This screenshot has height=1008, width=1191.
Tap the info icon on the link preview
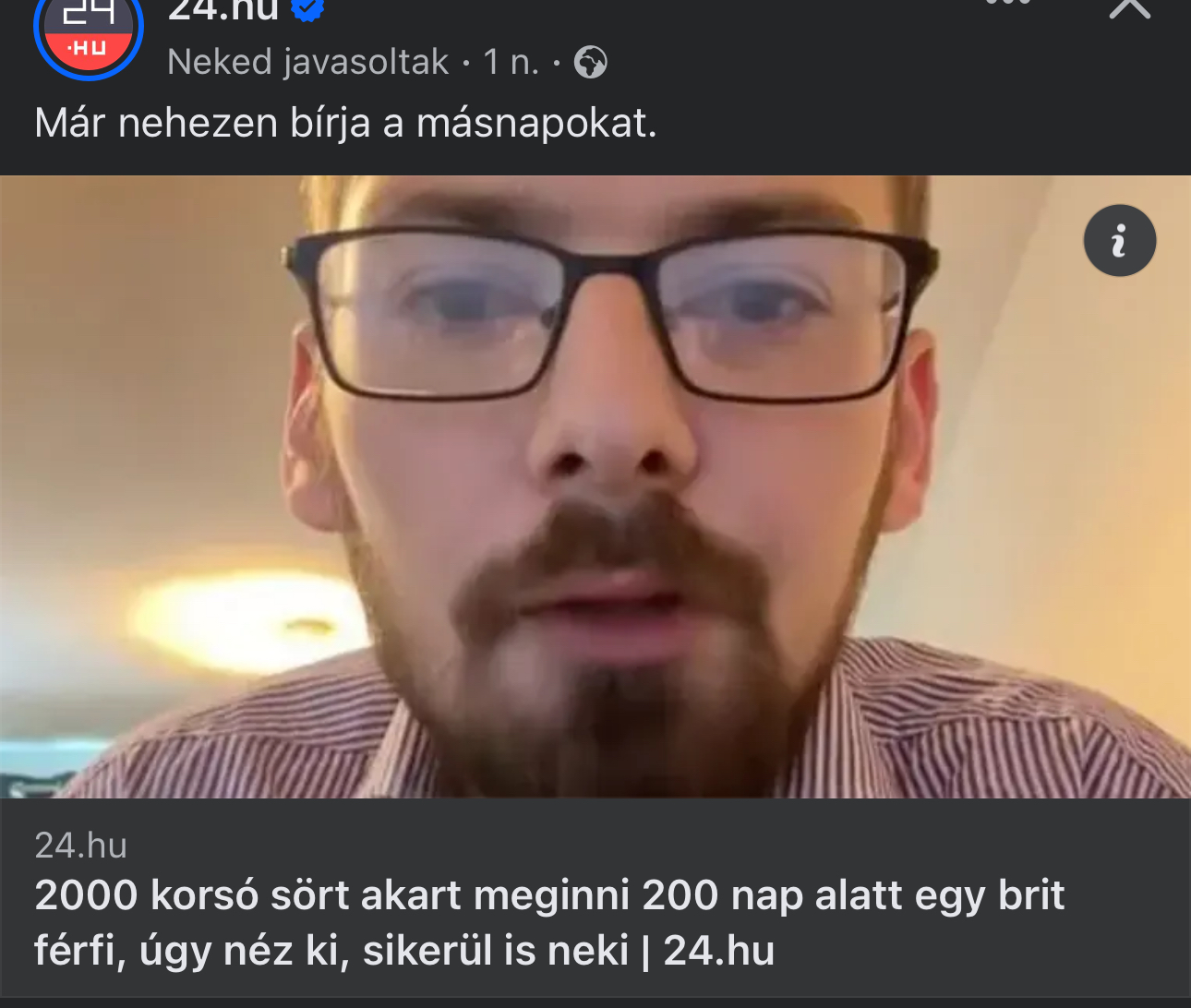(x=1119, y=241)
